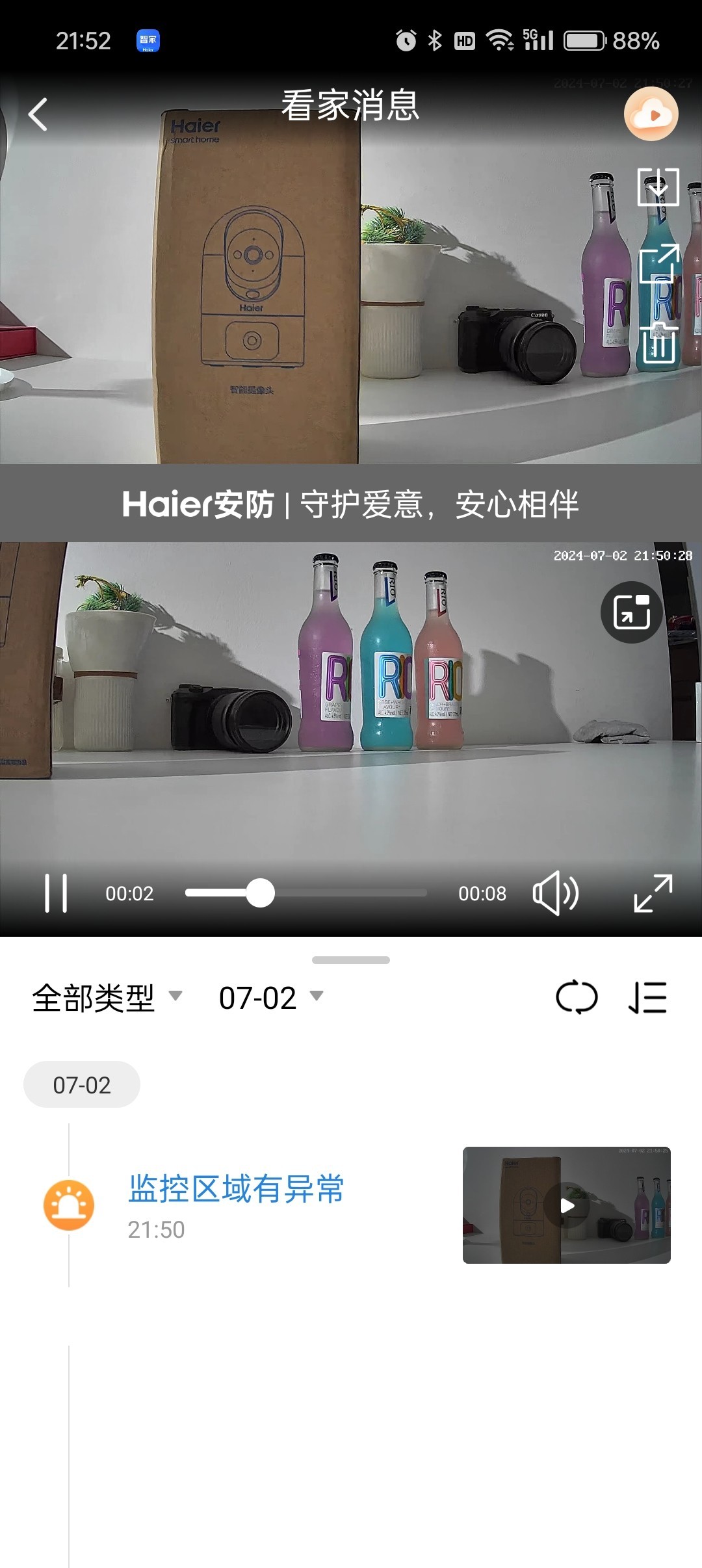Download the video clip
This screenshot has height=1568, width=702.
coord(658,187)
